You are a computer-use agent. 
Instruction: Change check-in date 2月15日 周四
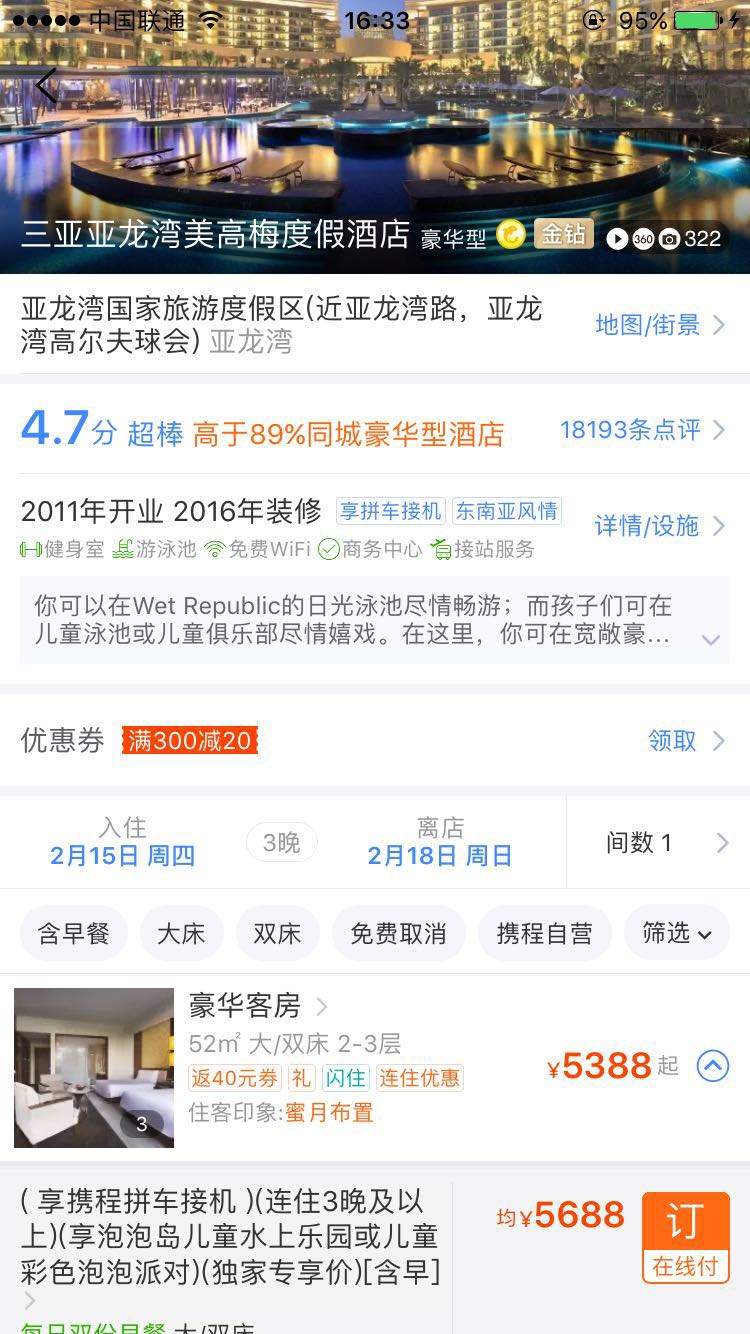[x=122, y=843]
